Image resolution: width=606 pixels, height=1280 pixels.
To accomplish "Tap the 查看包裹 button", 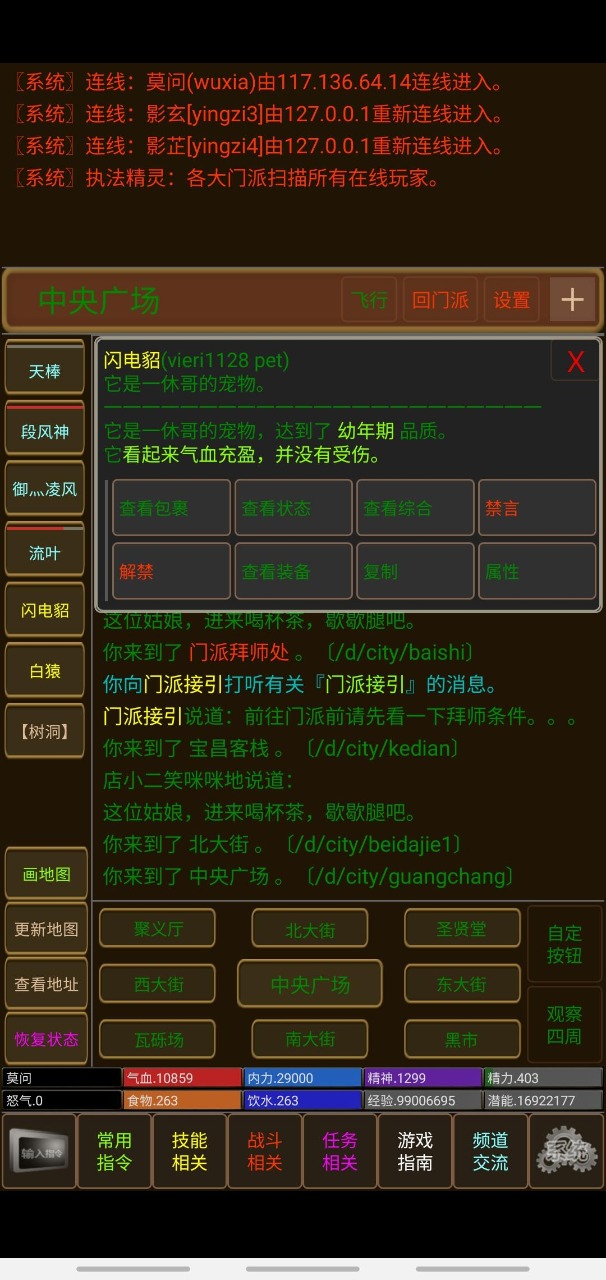I will pyautogui.click(x=172, y=508).
